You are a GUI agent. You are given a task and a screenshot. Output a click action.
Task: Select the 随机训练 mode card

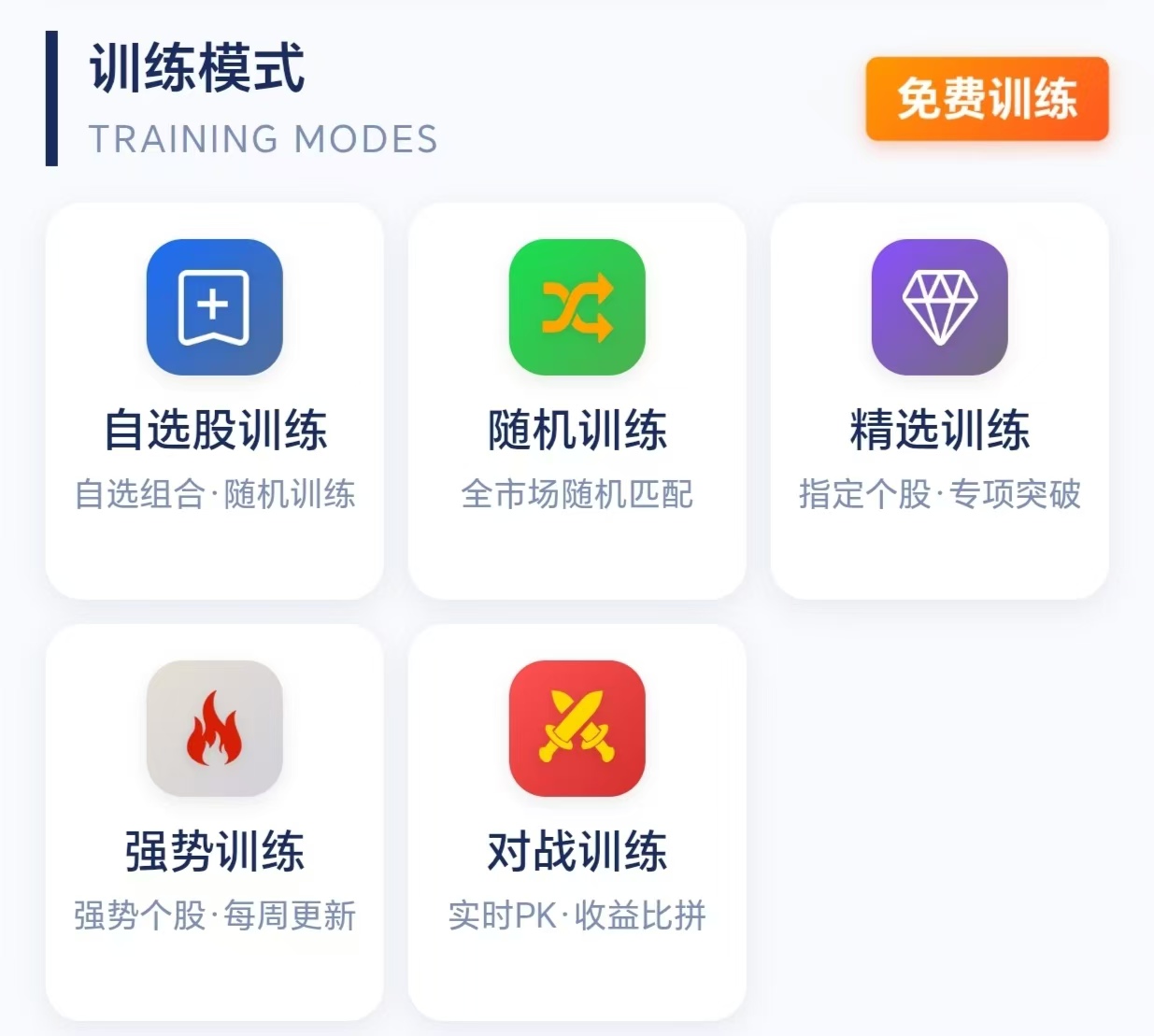coord(577,400)
